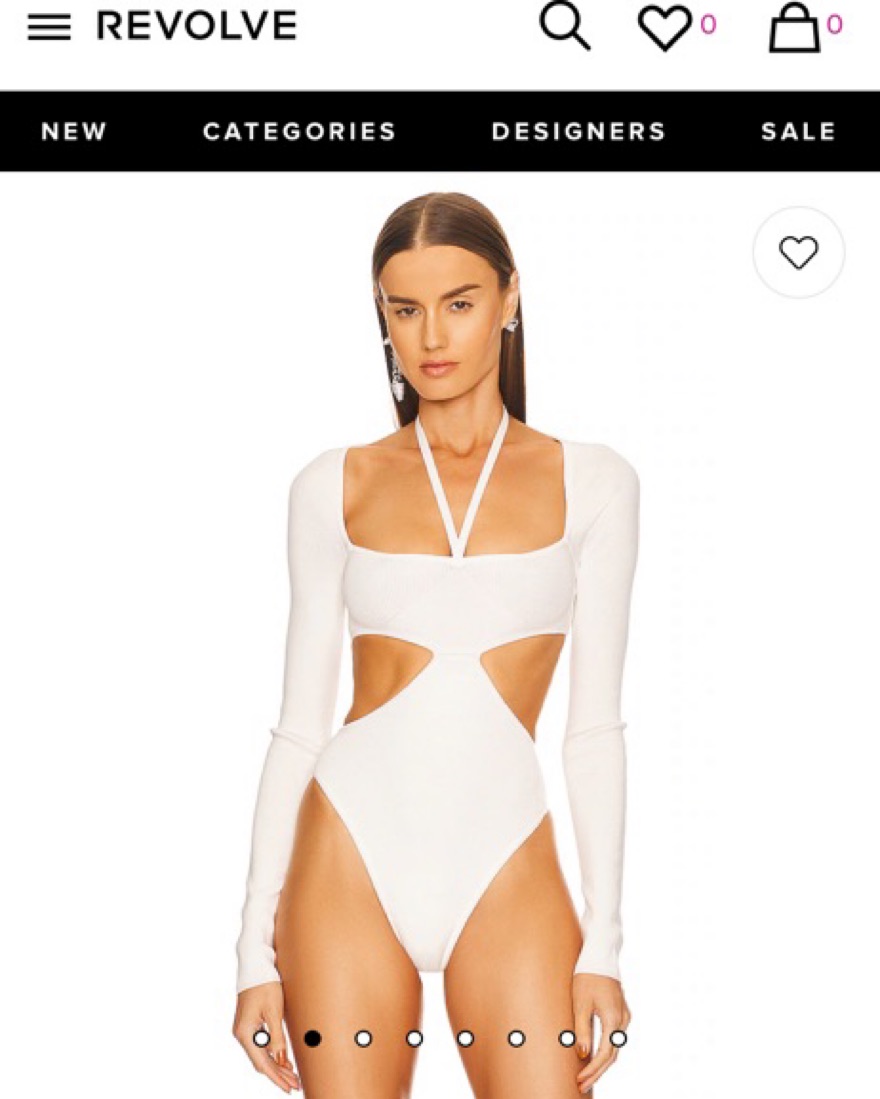The height and width of the screenshot is (1099, 880).
Task: Add this bodysuit to favorites
Action: [798, 253]
